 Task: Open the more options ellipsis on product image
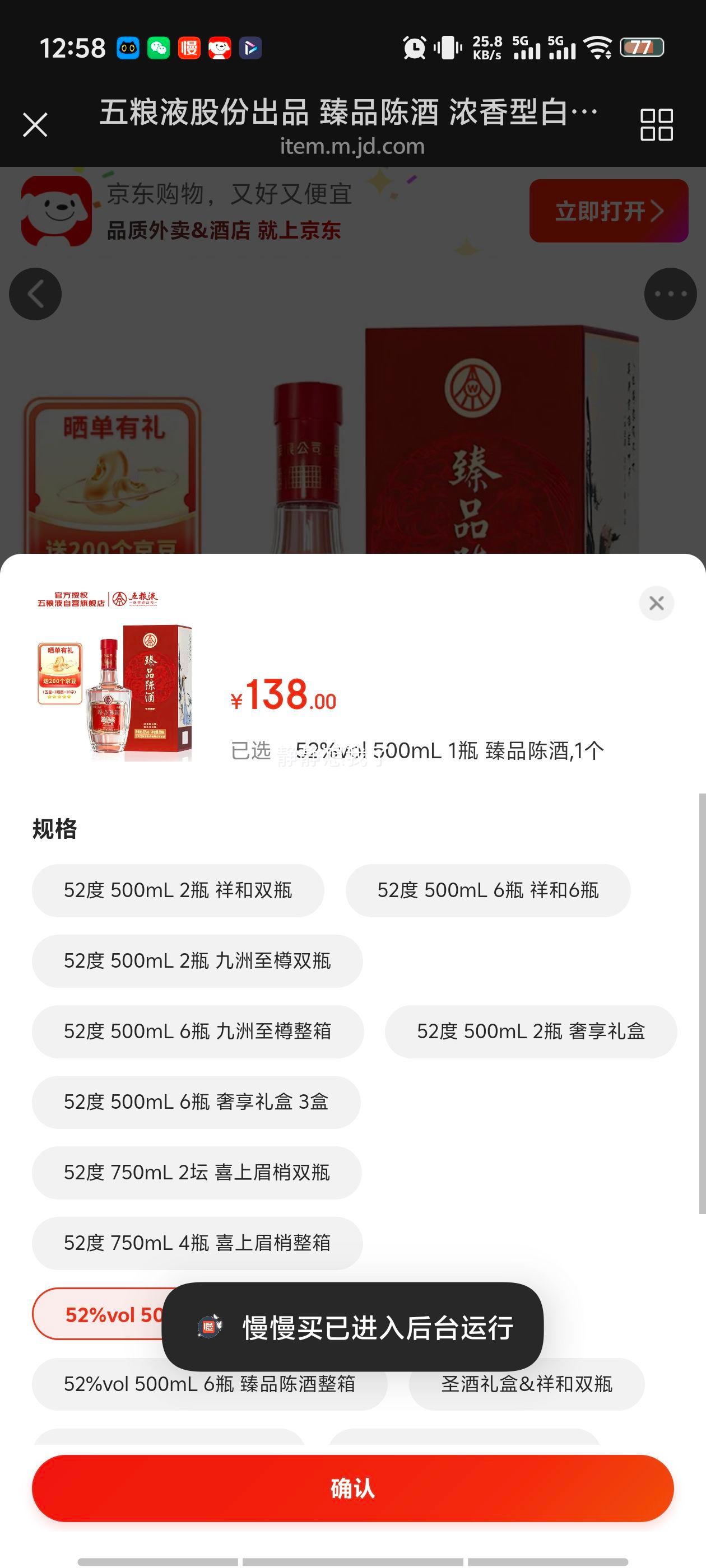pos(670,293)
